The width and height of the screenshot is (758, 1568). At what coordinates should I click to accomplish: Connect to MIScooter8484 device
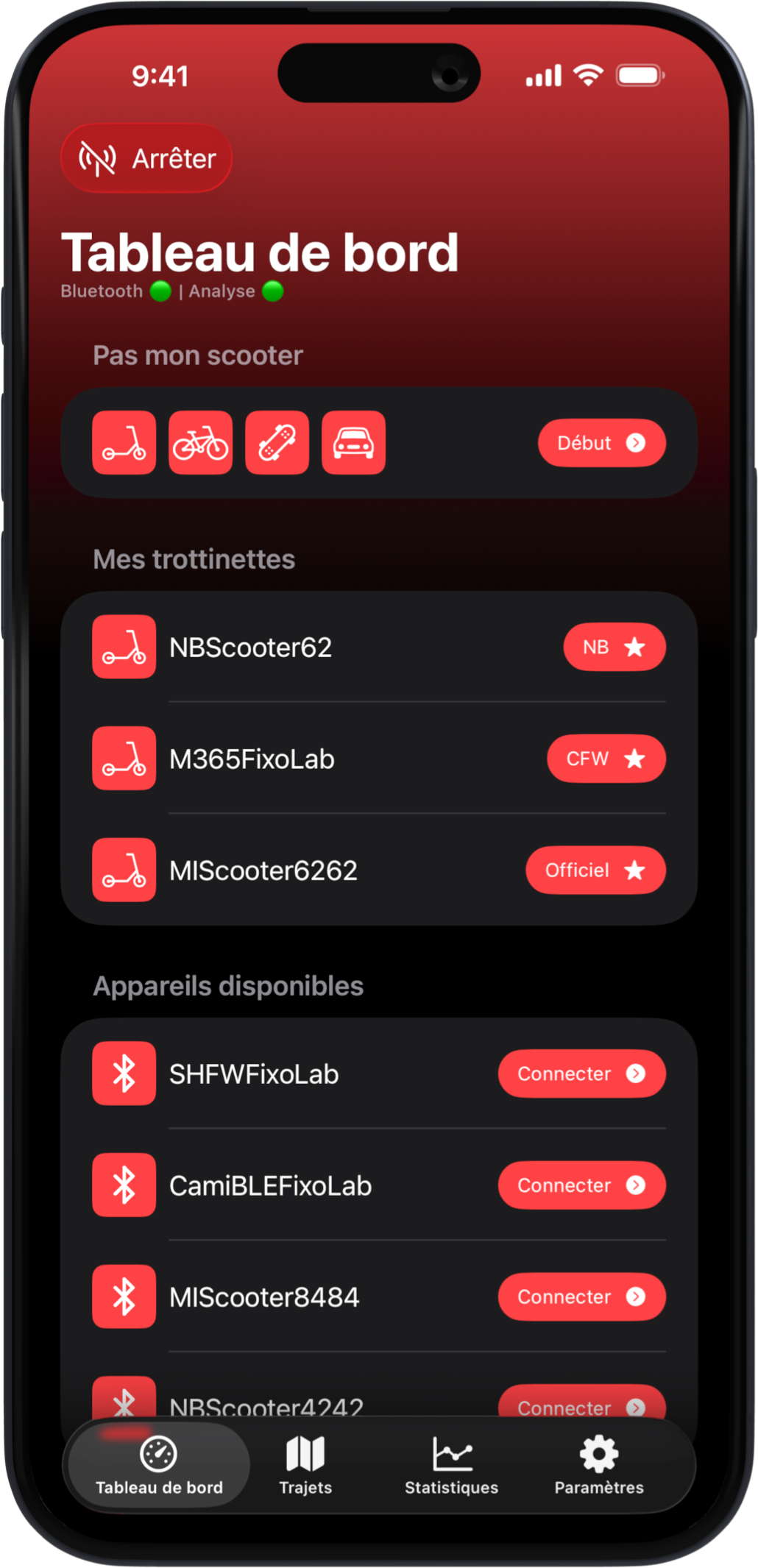pyautogui.click(x=581, y=1297)
